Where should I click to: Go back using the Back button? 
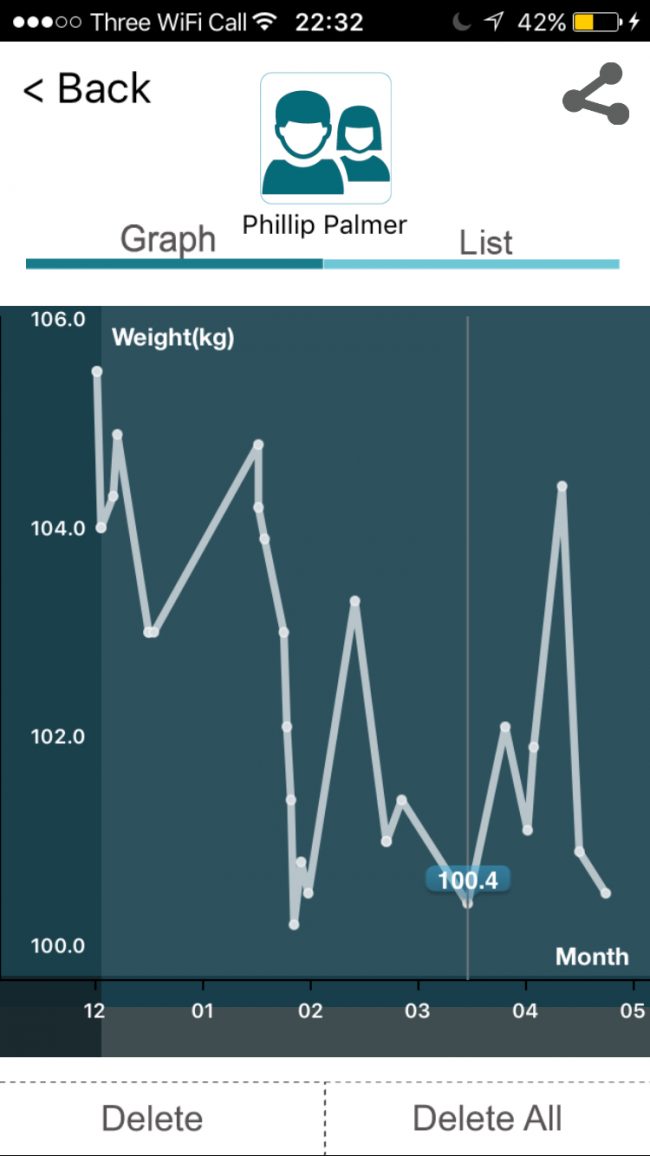[87, 89]
